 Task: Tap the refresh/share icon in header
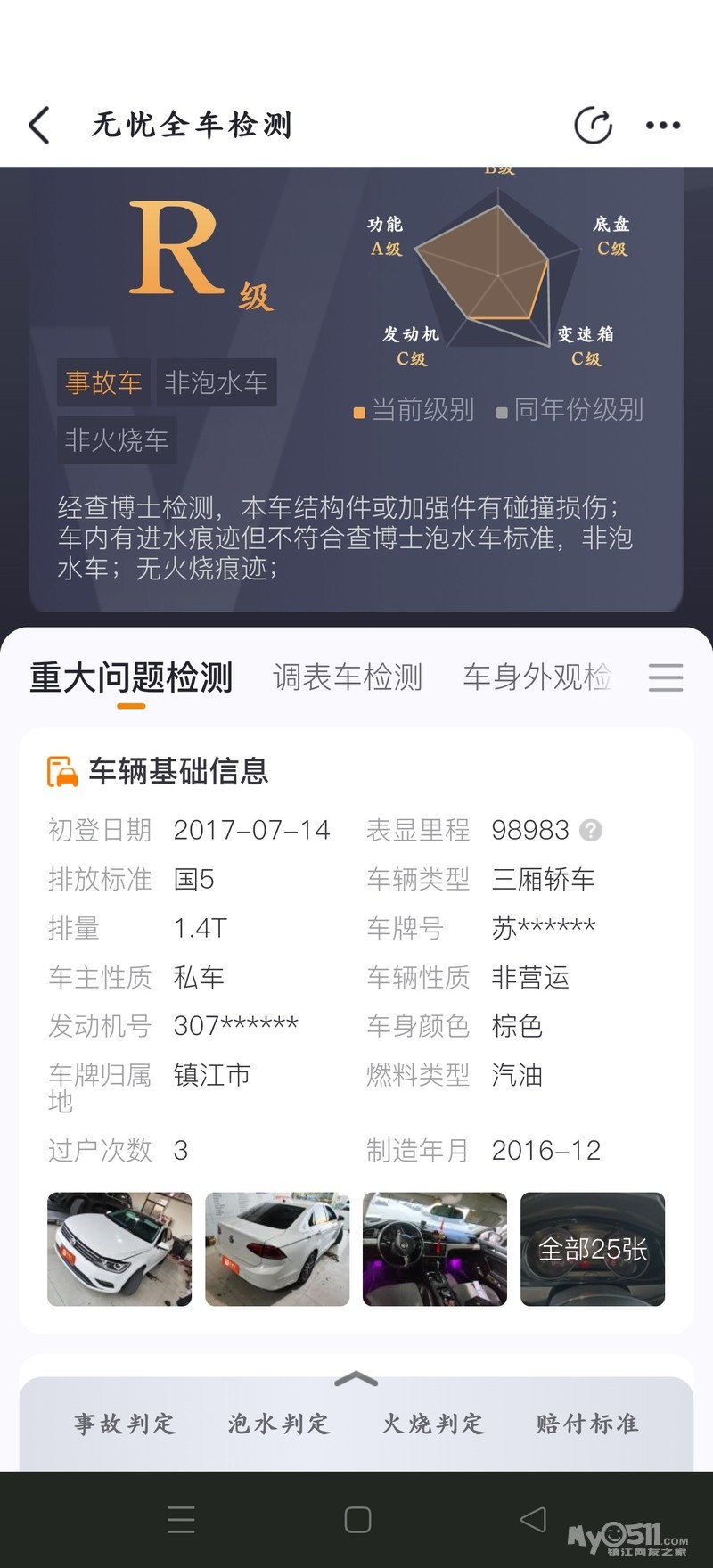(x=593, y=126)
